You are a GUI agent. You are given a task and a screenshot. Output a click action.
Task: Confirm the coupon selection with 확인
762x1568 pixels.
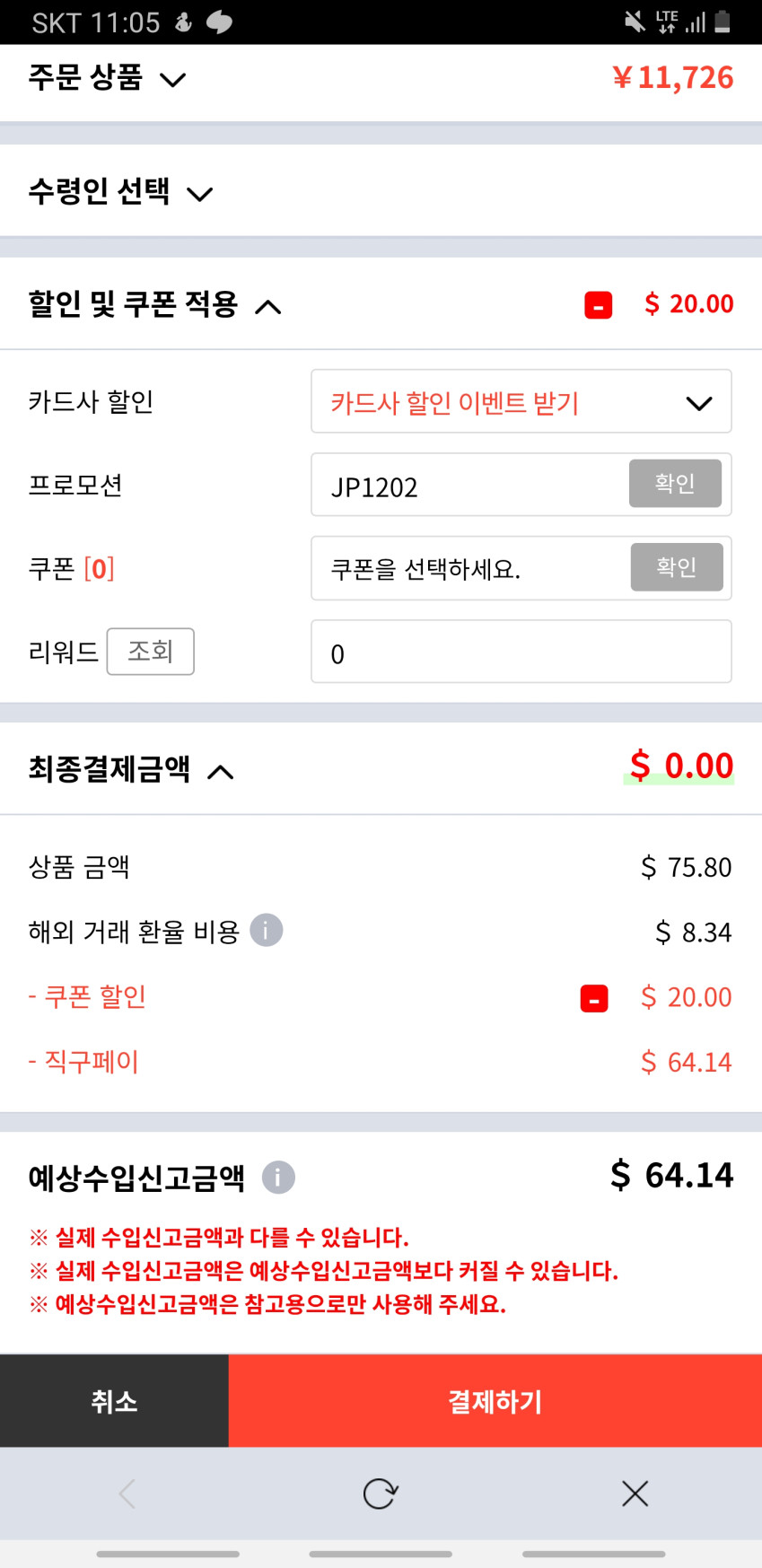click(x=677, y=567)
